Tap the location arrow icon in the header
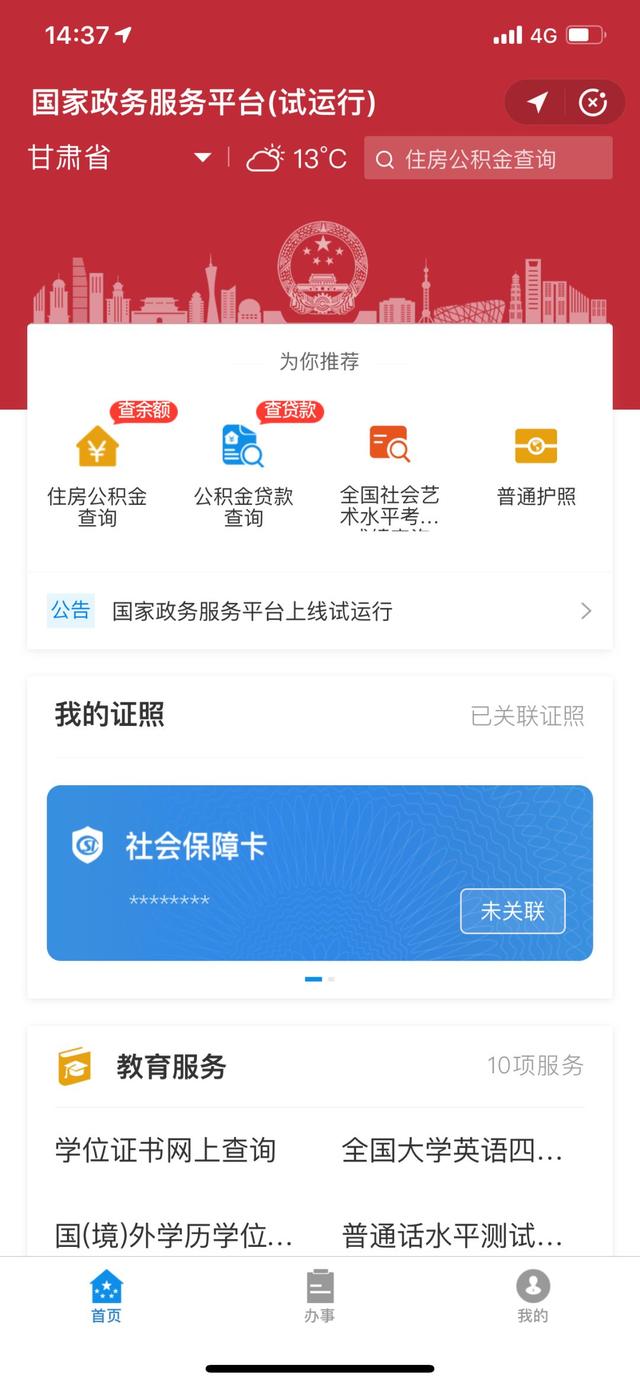 click(538, 102)
